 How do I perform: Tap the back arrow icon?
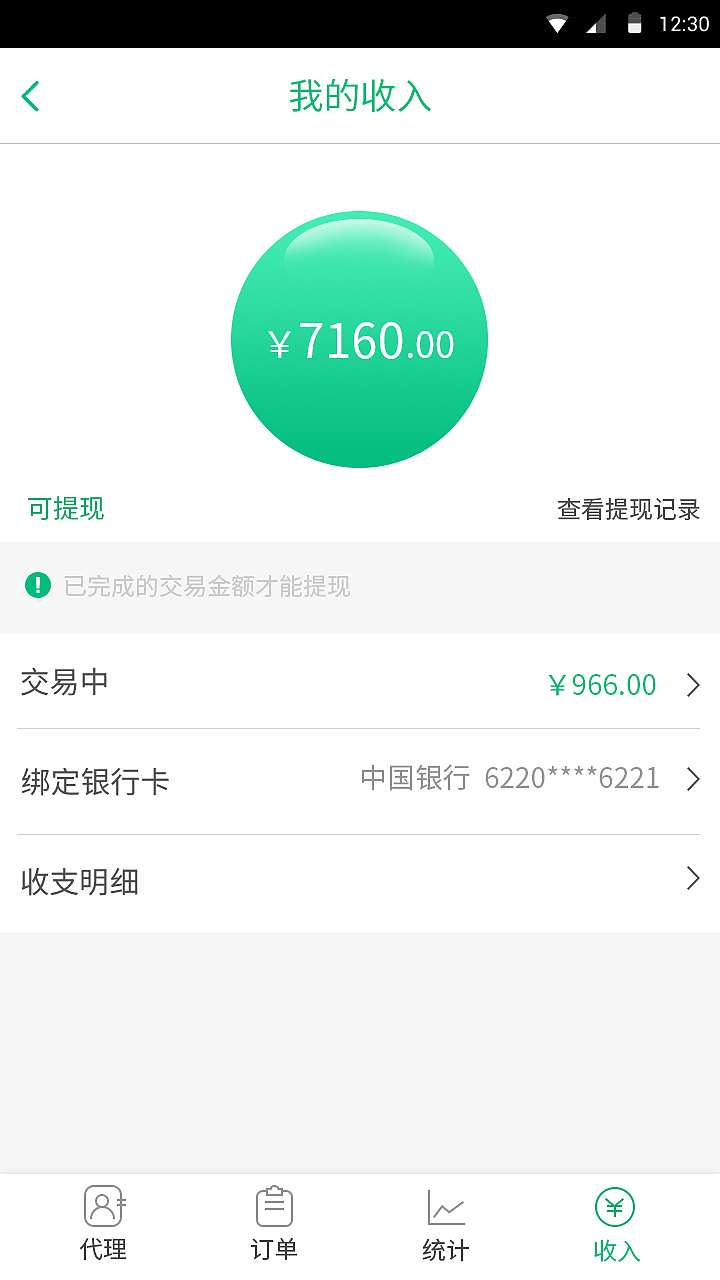coord(29,95)
